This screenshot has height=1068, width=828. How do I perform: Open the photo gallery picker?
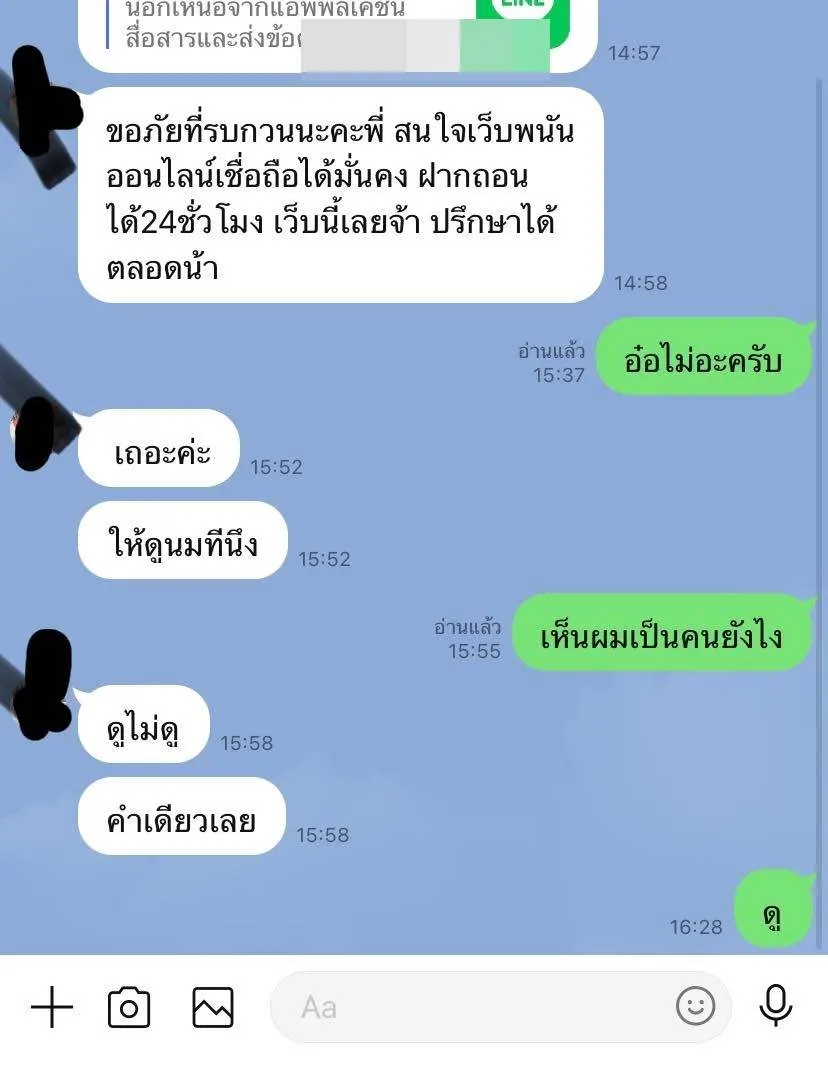coord(213,1007)
